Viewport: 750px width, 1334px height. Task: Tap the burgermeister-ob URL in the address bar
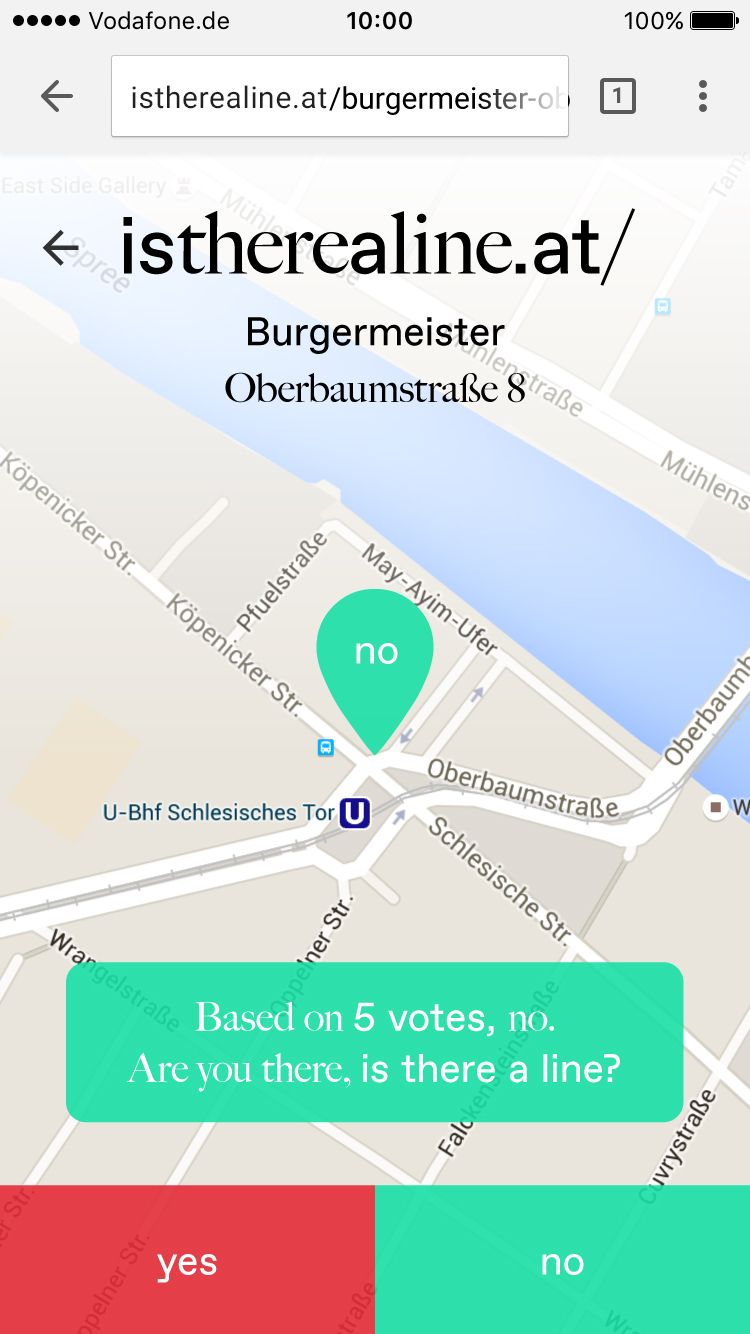pyautogui.click(x=340, y=96)
